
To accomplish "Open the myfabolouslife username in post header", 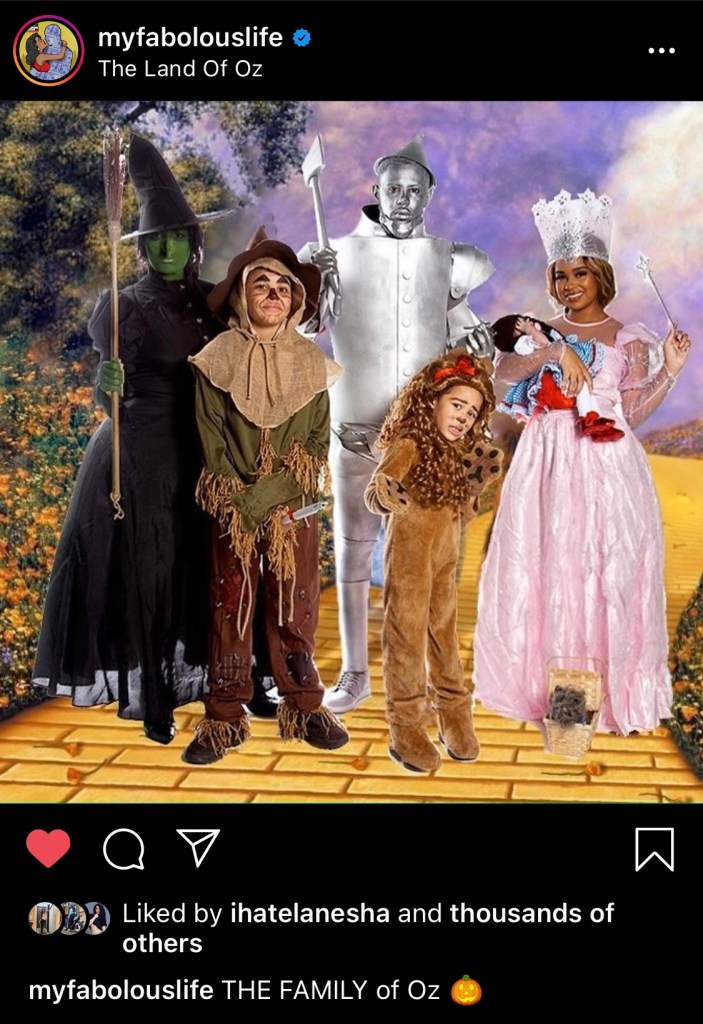I will click(190, 38).
